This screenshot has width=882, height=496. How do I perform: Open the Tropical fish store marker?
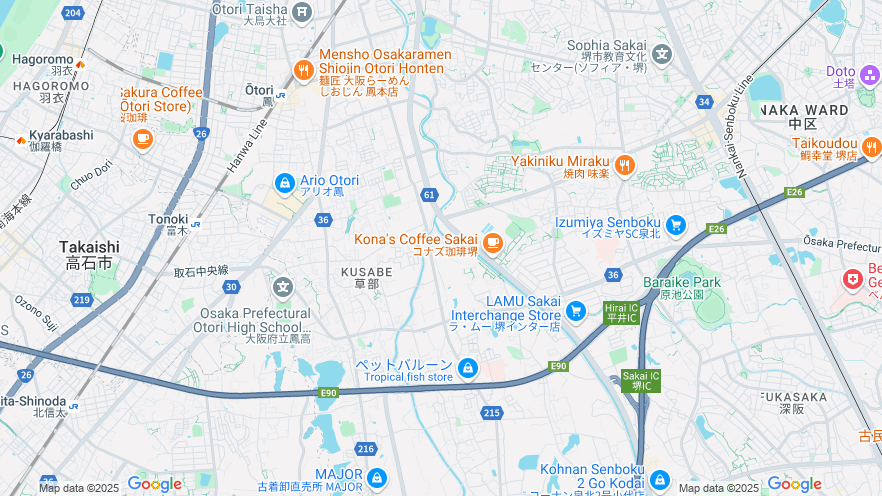pyautogui.click(x=467, y=369)
